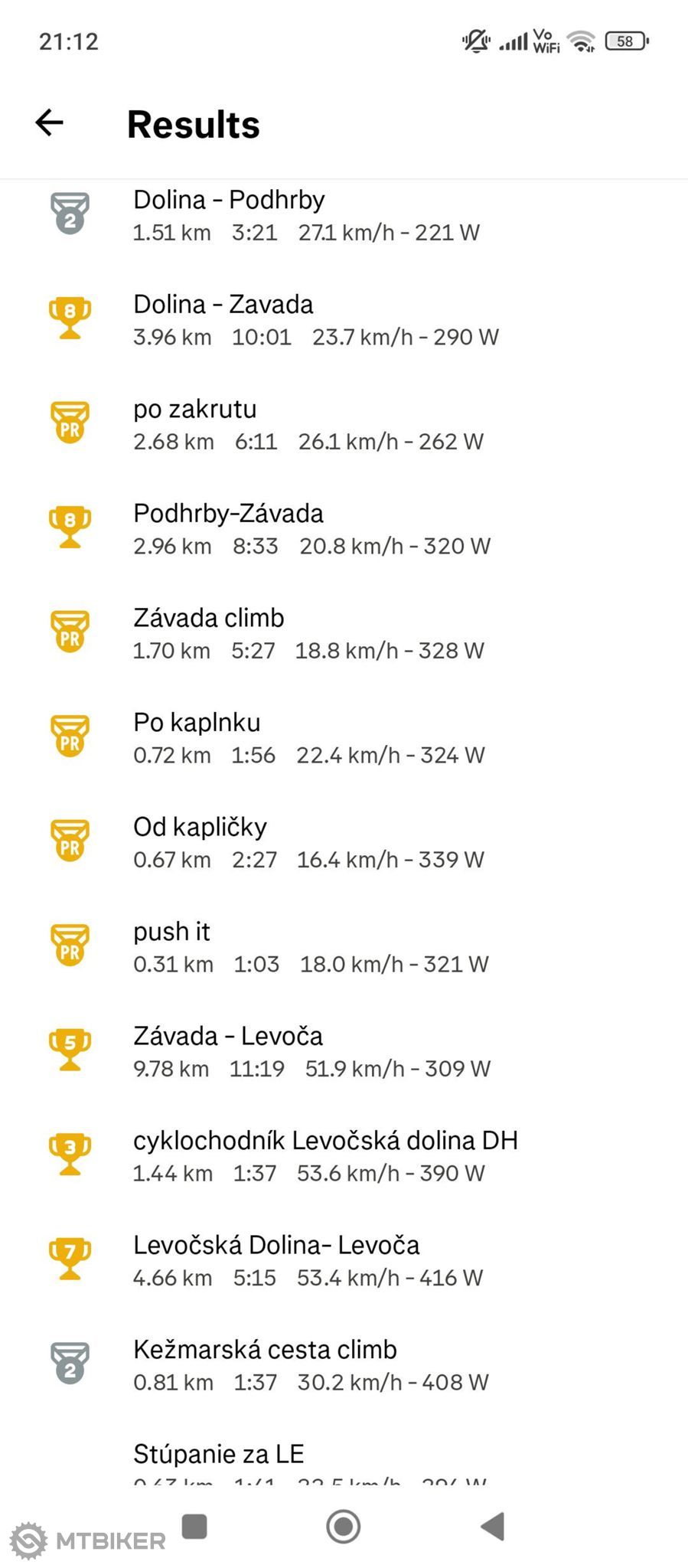
Task: Open cyklochodník Levočská dolina DH segment
Action: tap(344, 1156)
